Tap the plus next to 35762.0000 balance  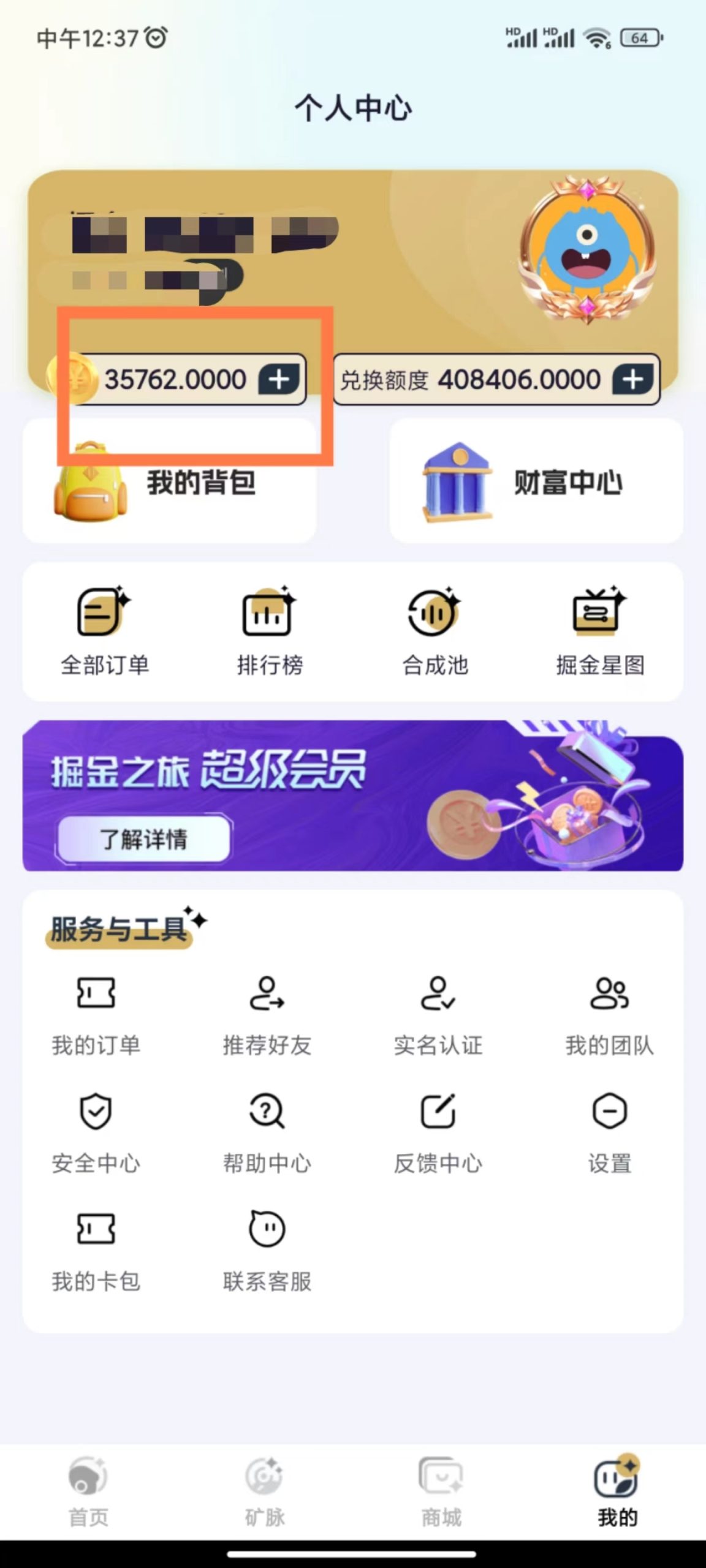279,380
